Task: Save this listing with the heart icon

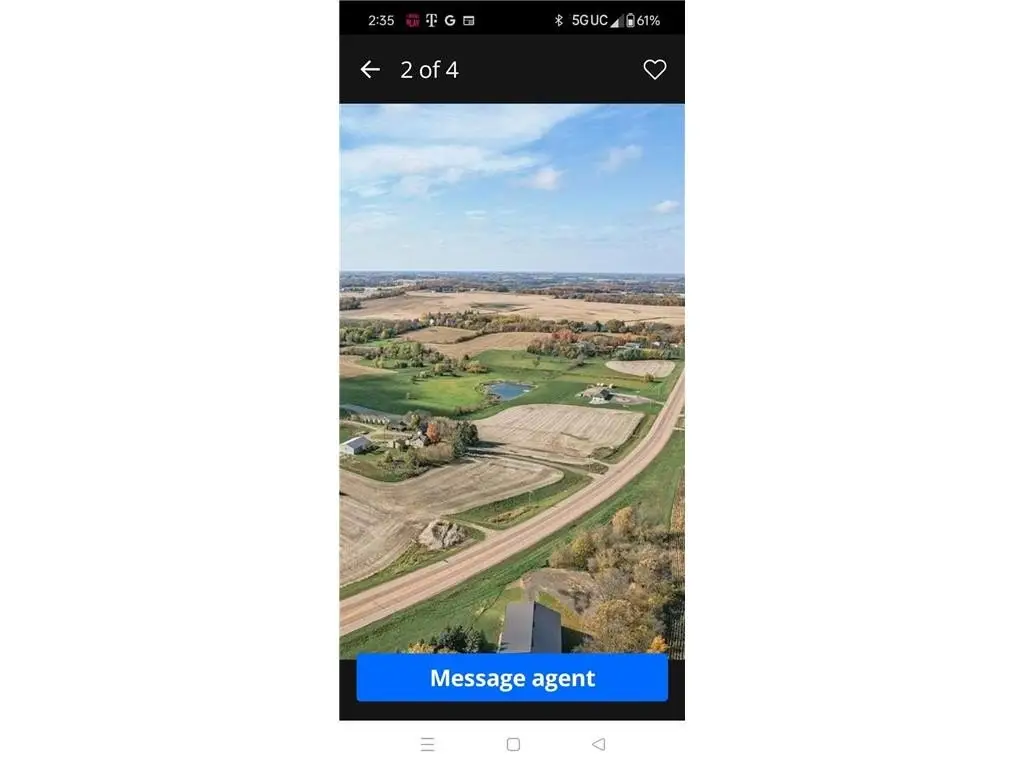Action: [654, 69]
